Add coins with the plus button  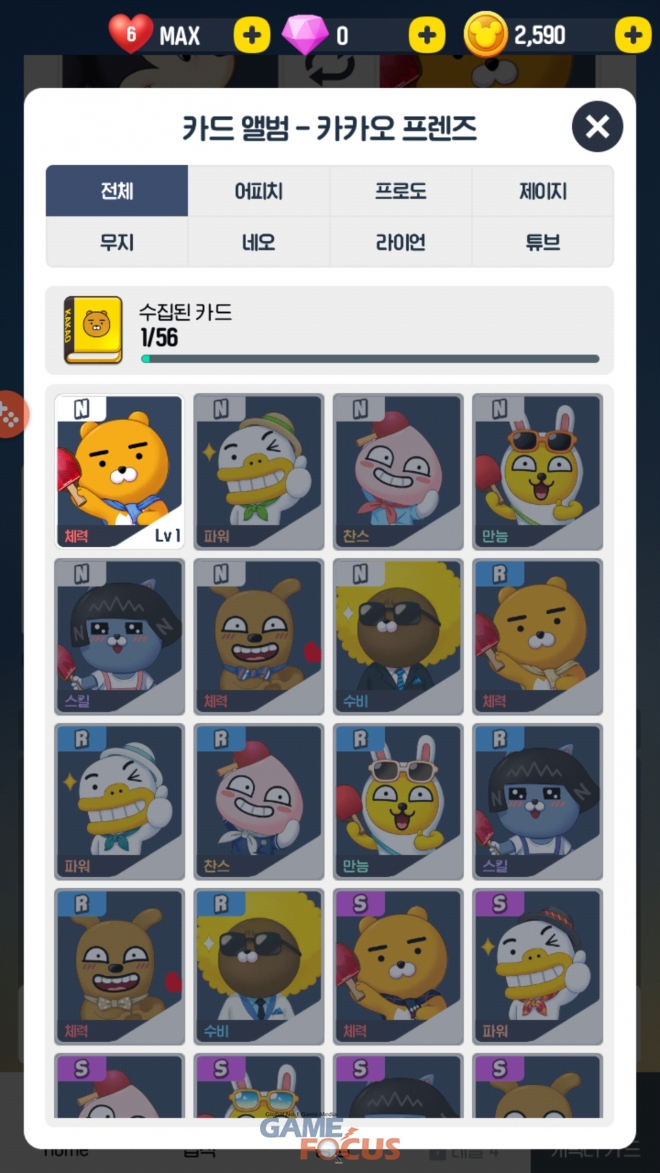point(633,36)
